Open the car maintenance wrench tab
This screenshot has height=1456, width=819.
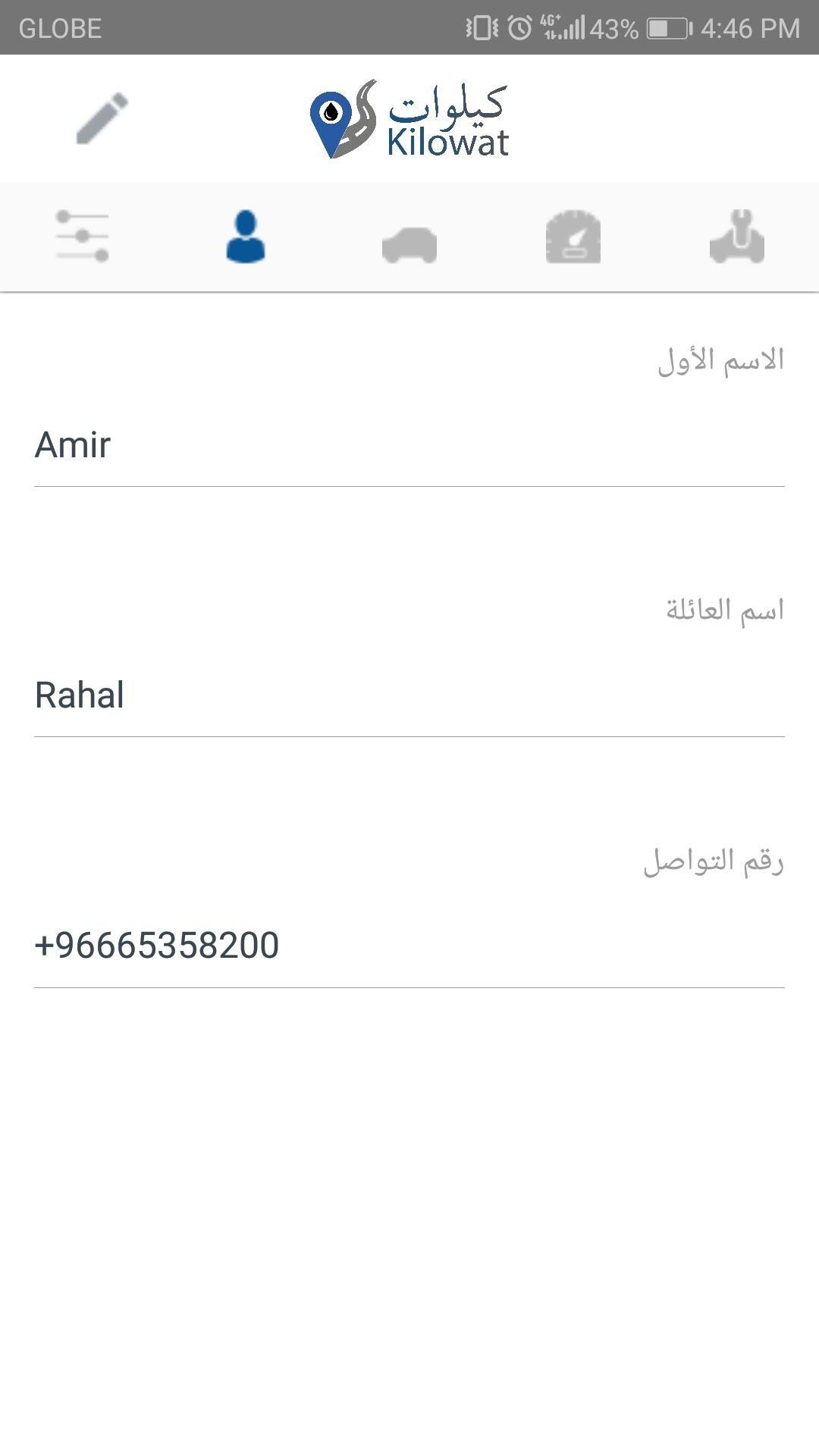point(737,237)
